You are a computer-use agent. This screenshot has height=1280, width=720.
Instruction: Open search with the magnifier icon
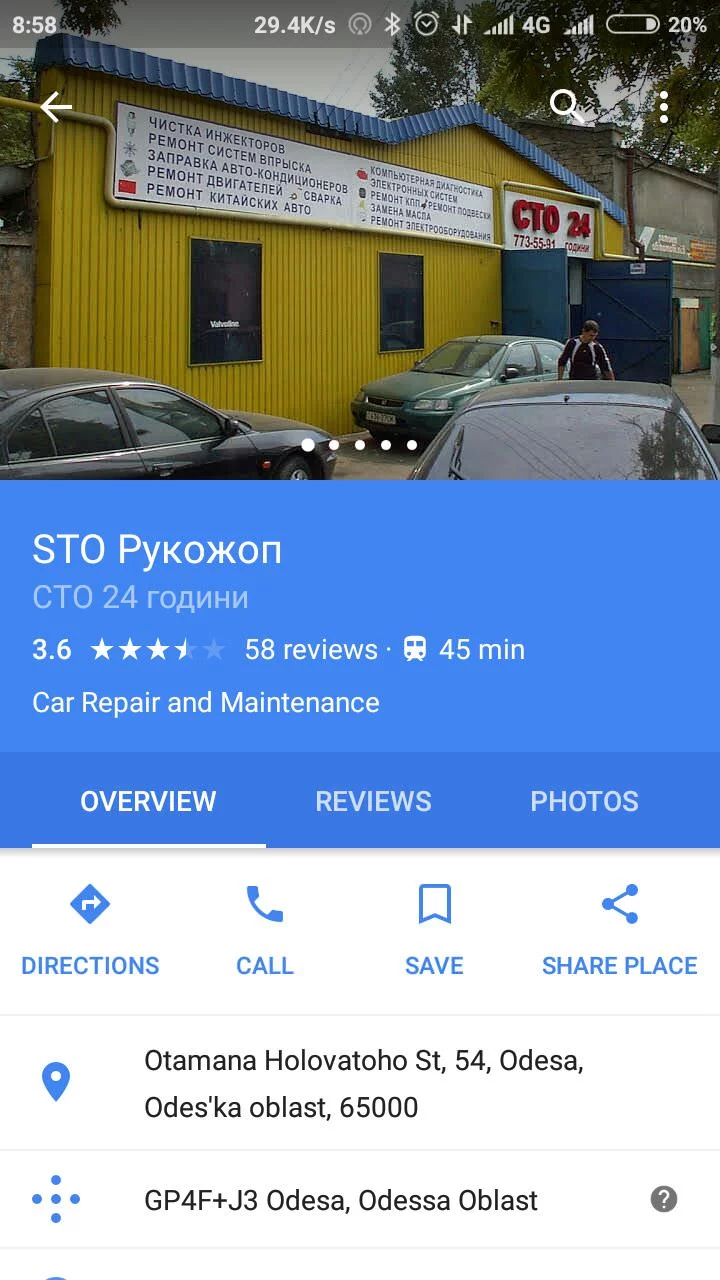click(567, 106)
